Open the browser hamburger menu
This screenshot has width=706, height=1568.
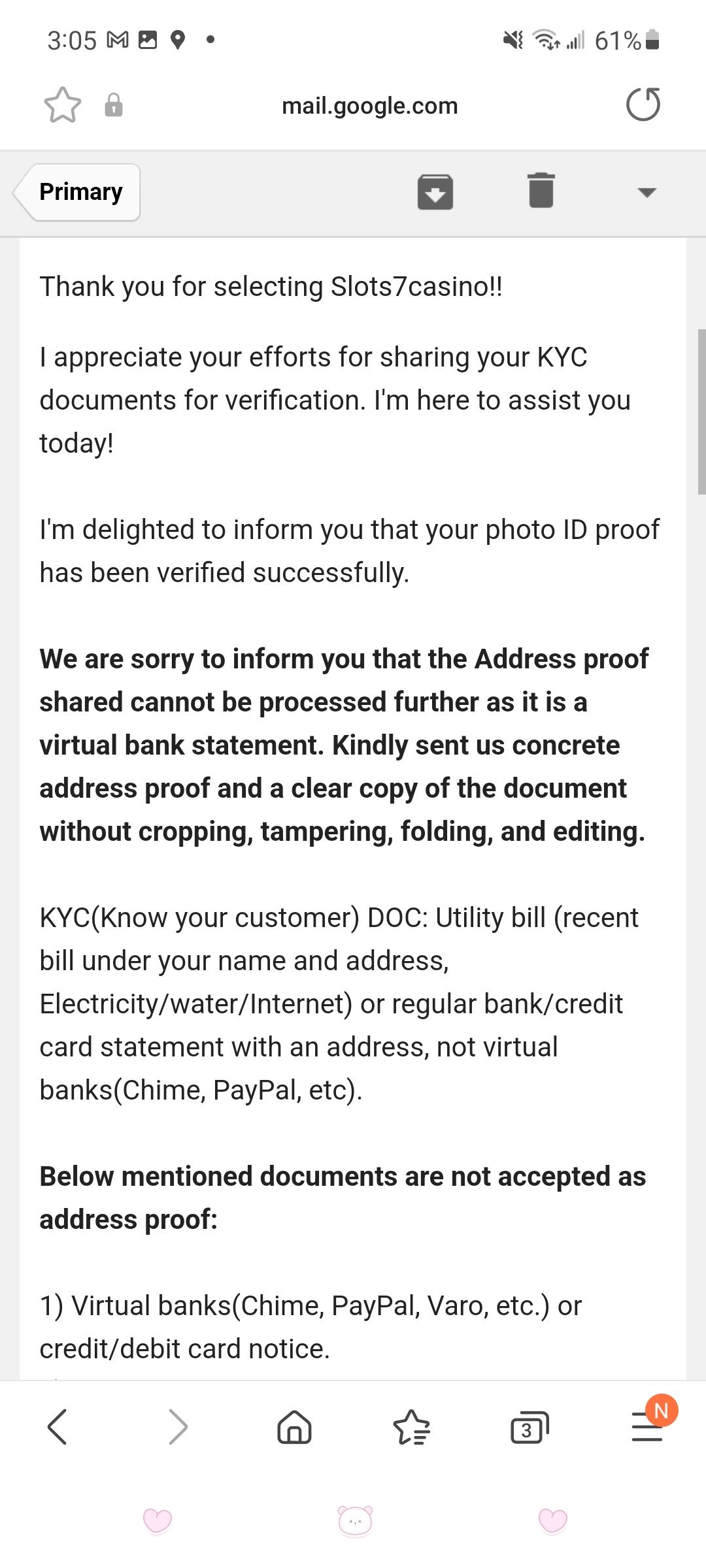(x=647, y=1426)
